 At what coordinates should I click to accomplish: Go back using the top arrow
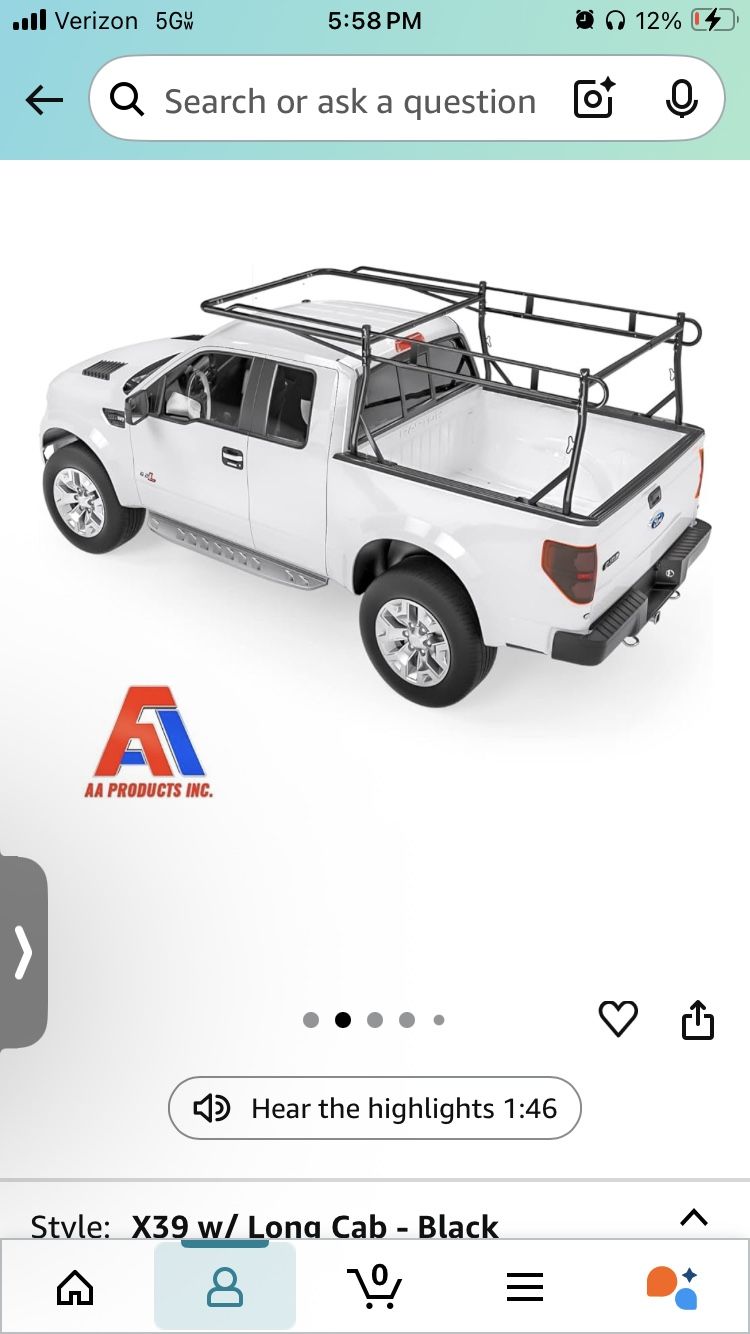pos(44,100)
